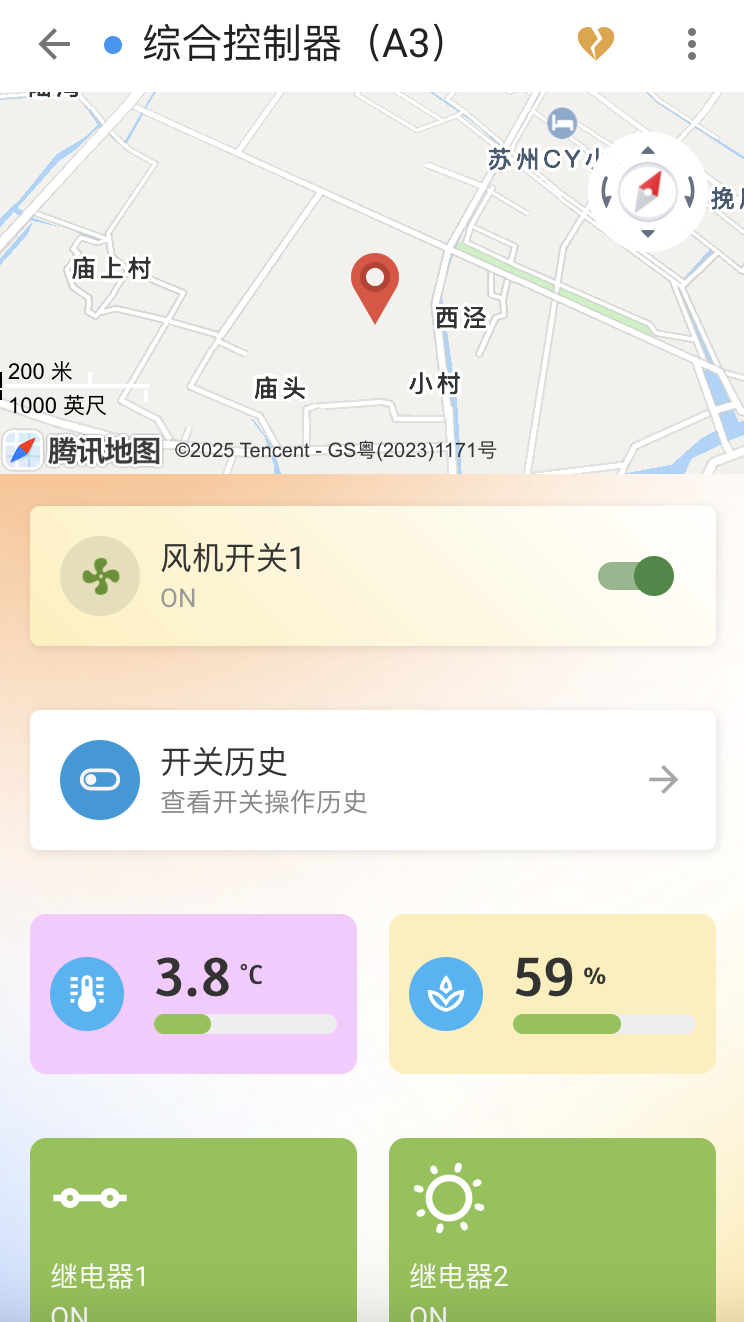Go back using the arrow
Viewport: 744px width, 1322px height.
pyautogui.click(x=54, y=44)
